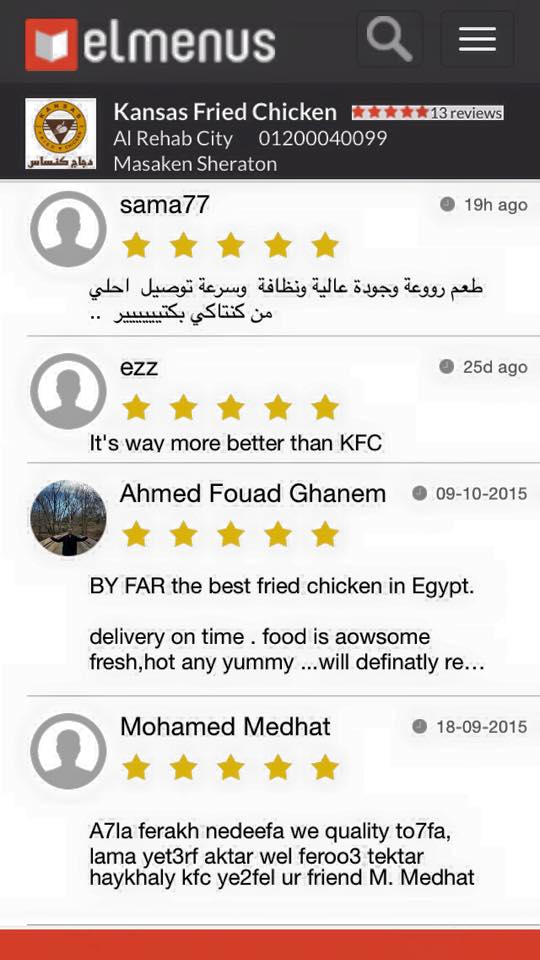Go to elmenus home via logo

coord(150,44)
